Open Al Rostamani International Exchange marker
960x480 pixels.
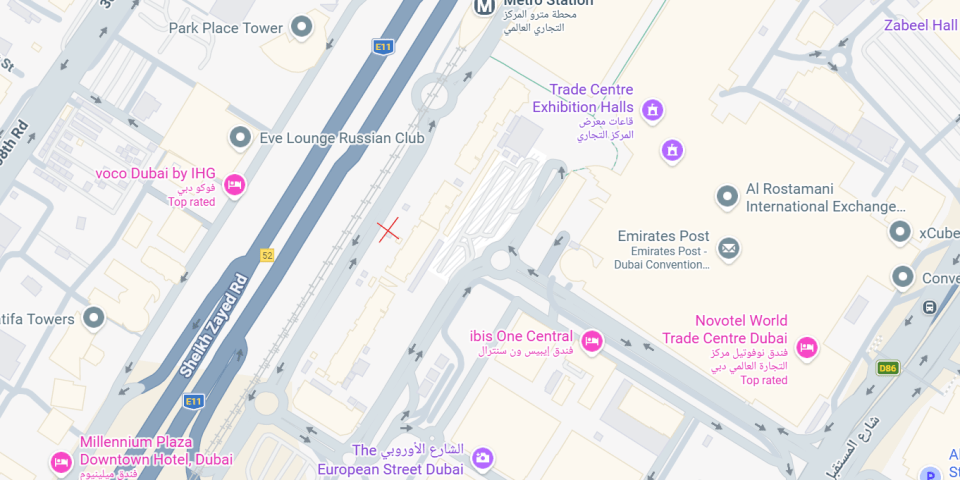pos(728,197)
